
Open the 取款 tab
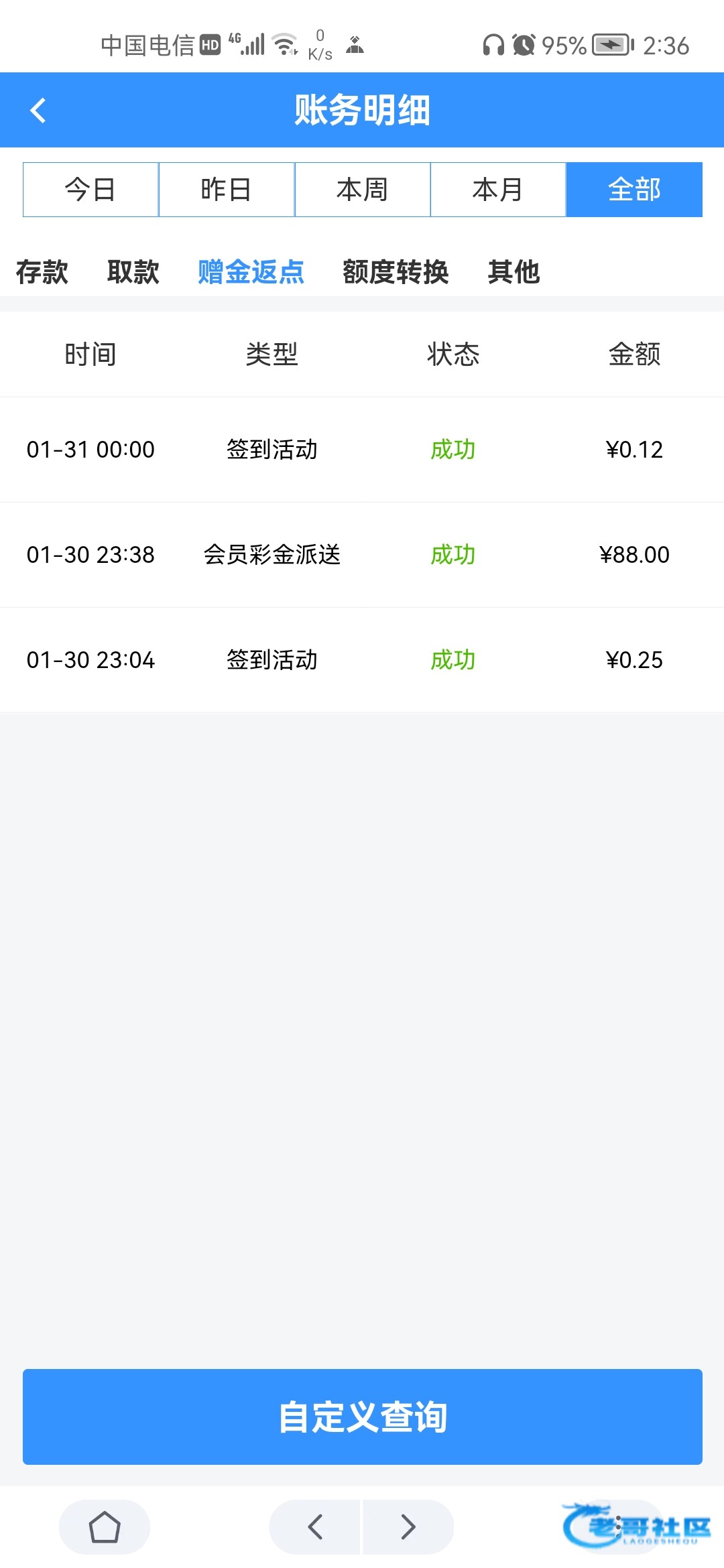[x=133, y=272]
